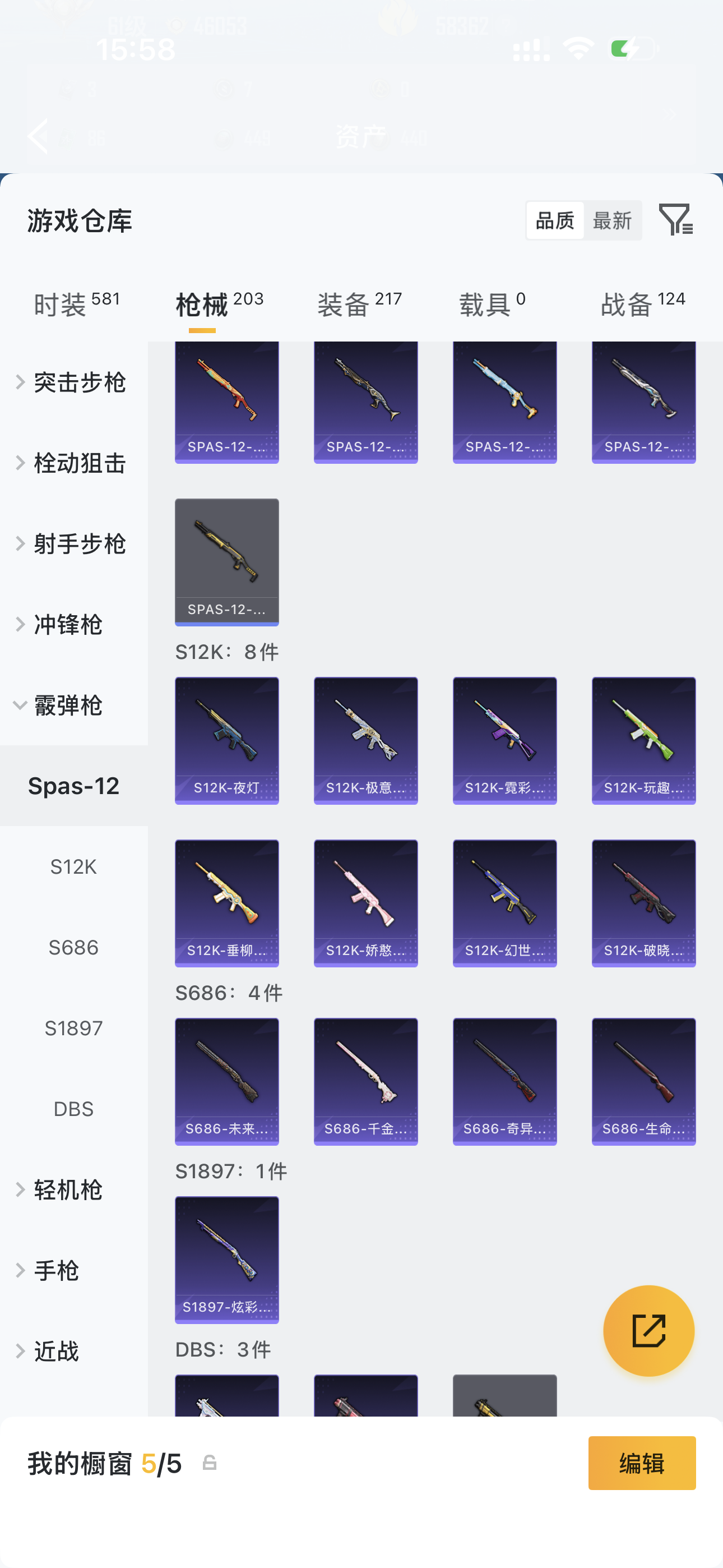Open the S1897-炫彩 skin tile
Screen dimensions: 723x1568
[x=226, y=1260]
